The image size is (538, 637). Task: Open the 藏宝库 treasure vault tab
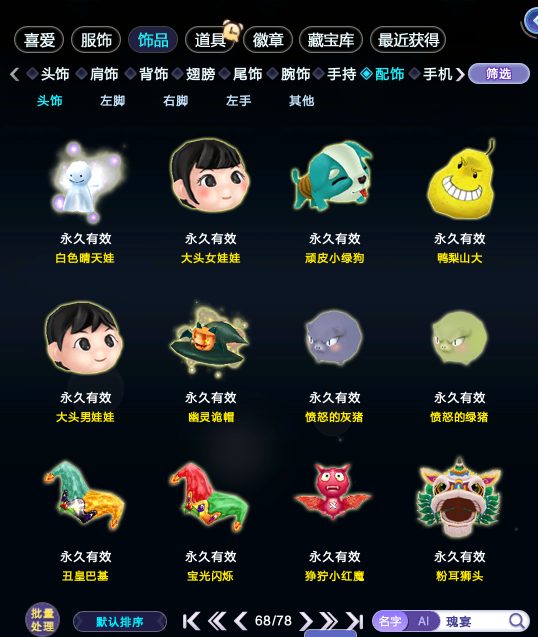[x=331, y=40]
